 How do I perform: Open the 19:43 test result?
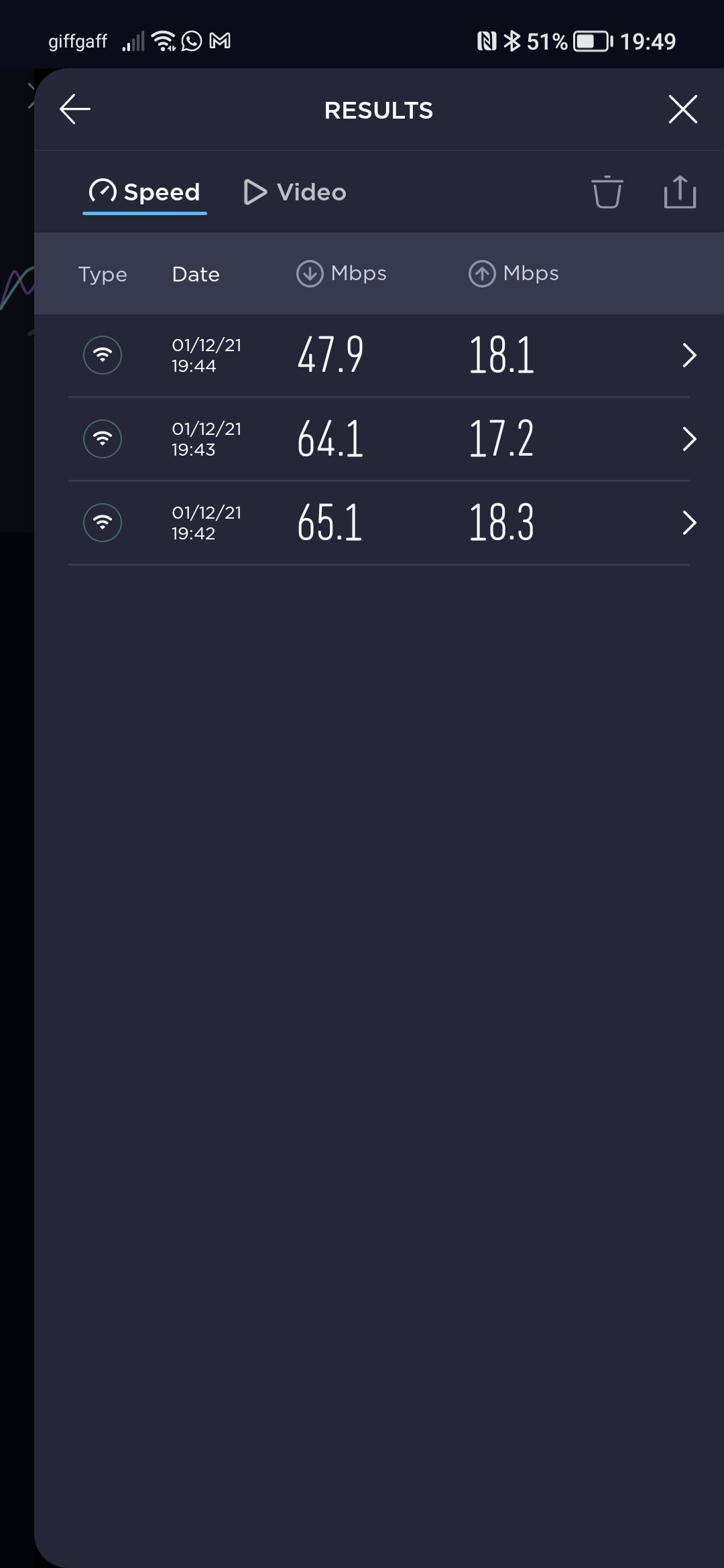(x=379, y=439)
